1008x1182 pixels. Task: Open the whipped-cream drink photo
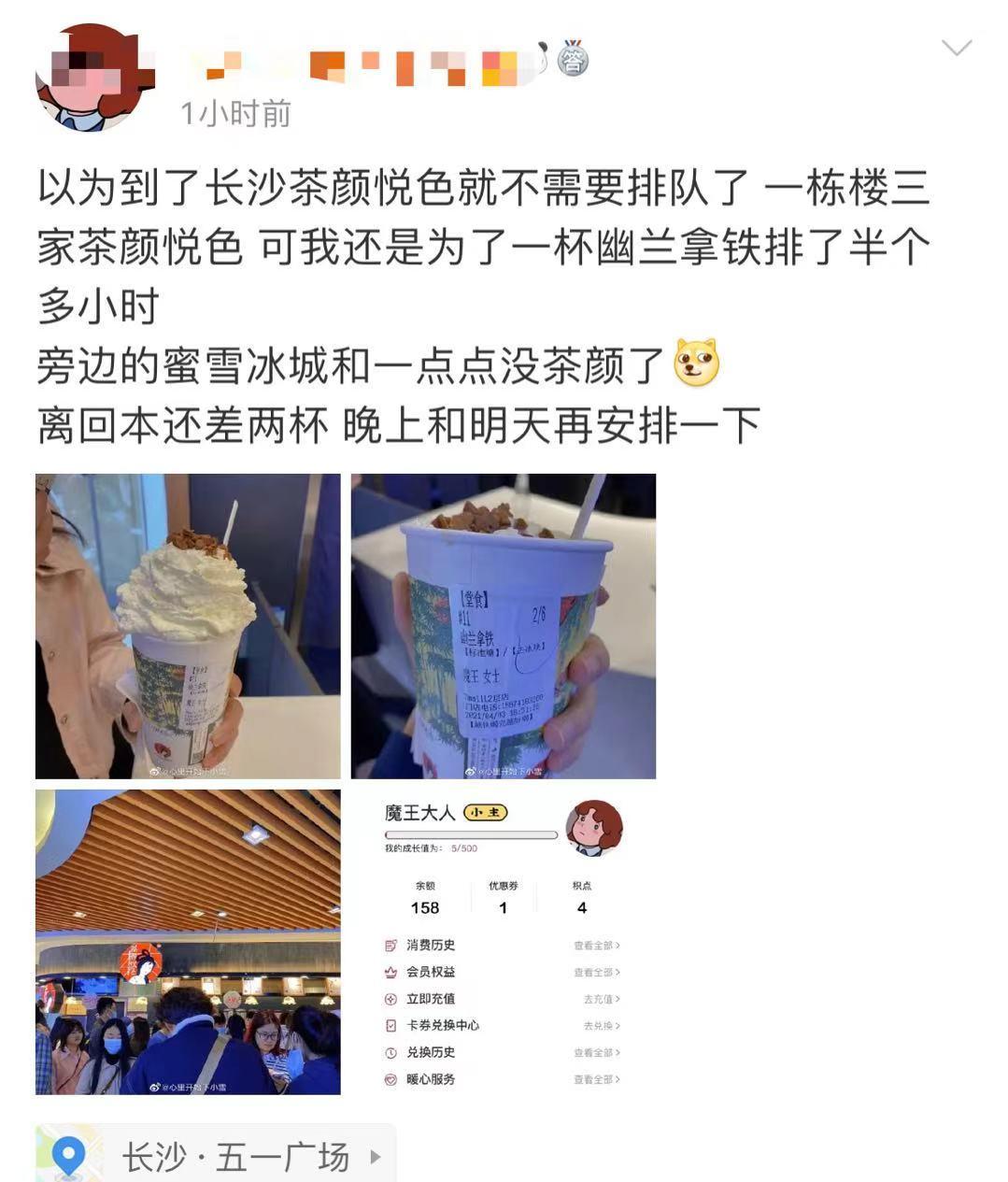(188, 626)
